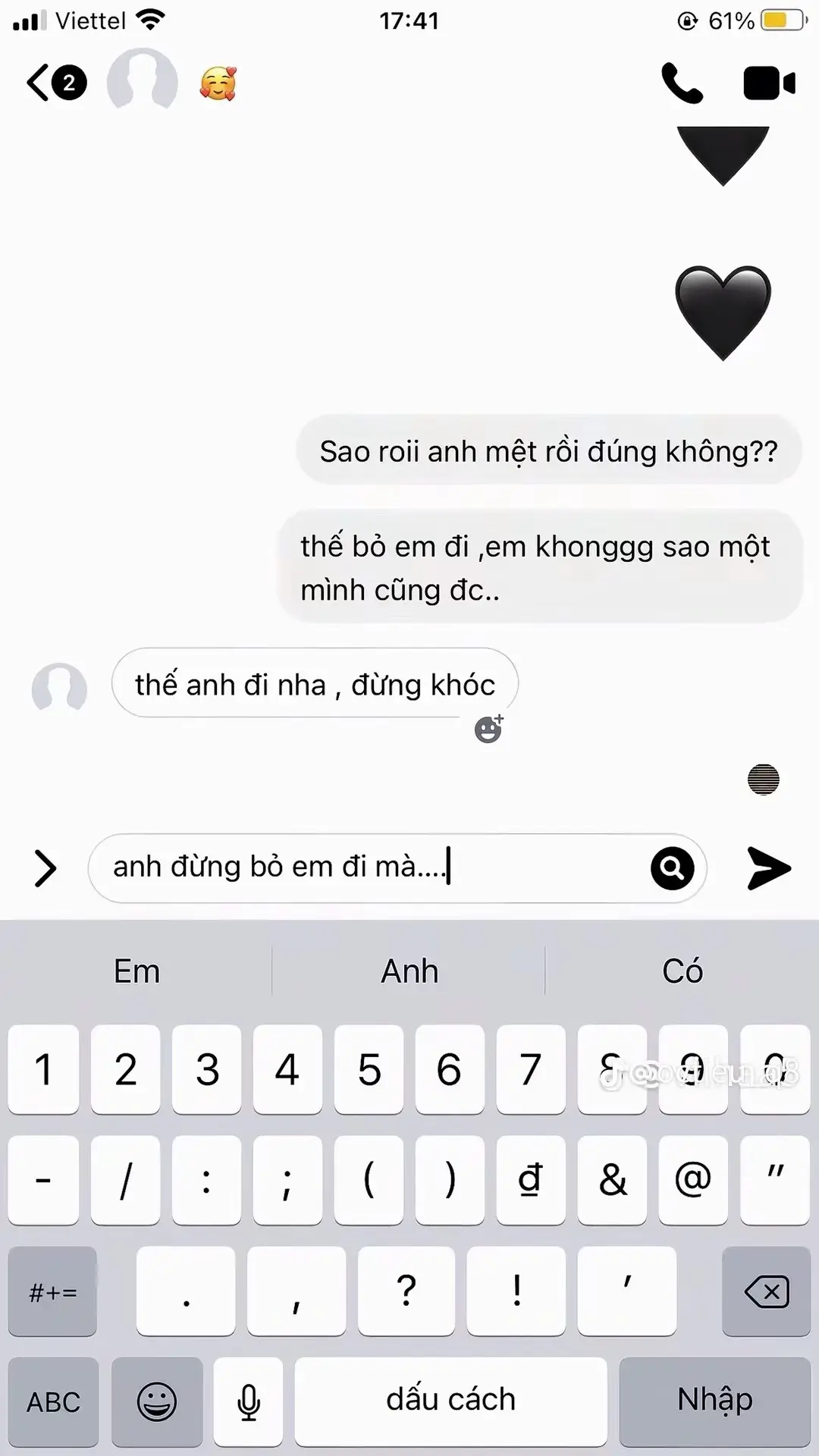
Task: Switch to the #+= symbols layout
Action: click(x=53, y=1291)
